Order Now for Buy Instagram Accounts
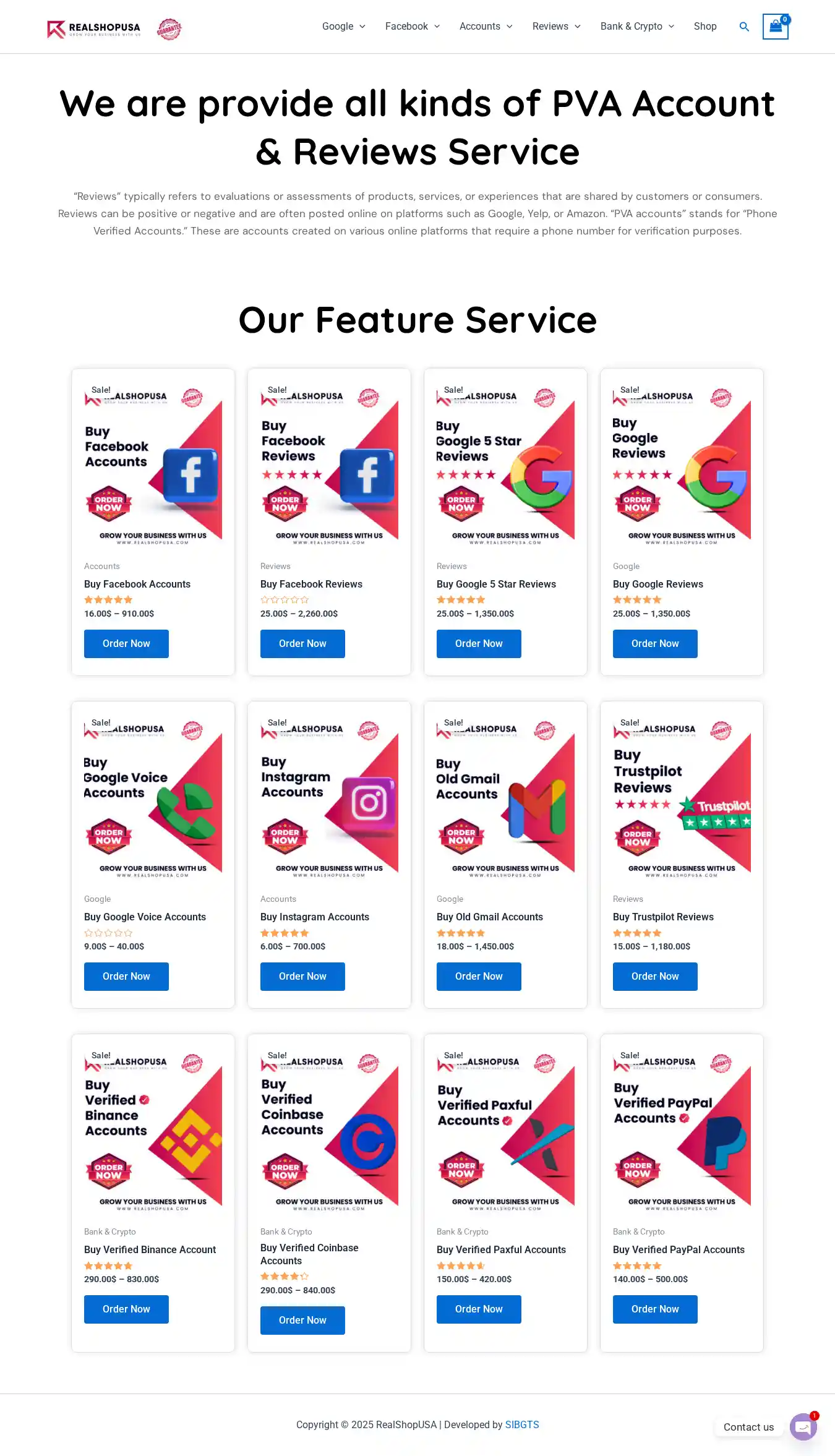This screenshot has height=1456, width=835. (x=302, y=976)
